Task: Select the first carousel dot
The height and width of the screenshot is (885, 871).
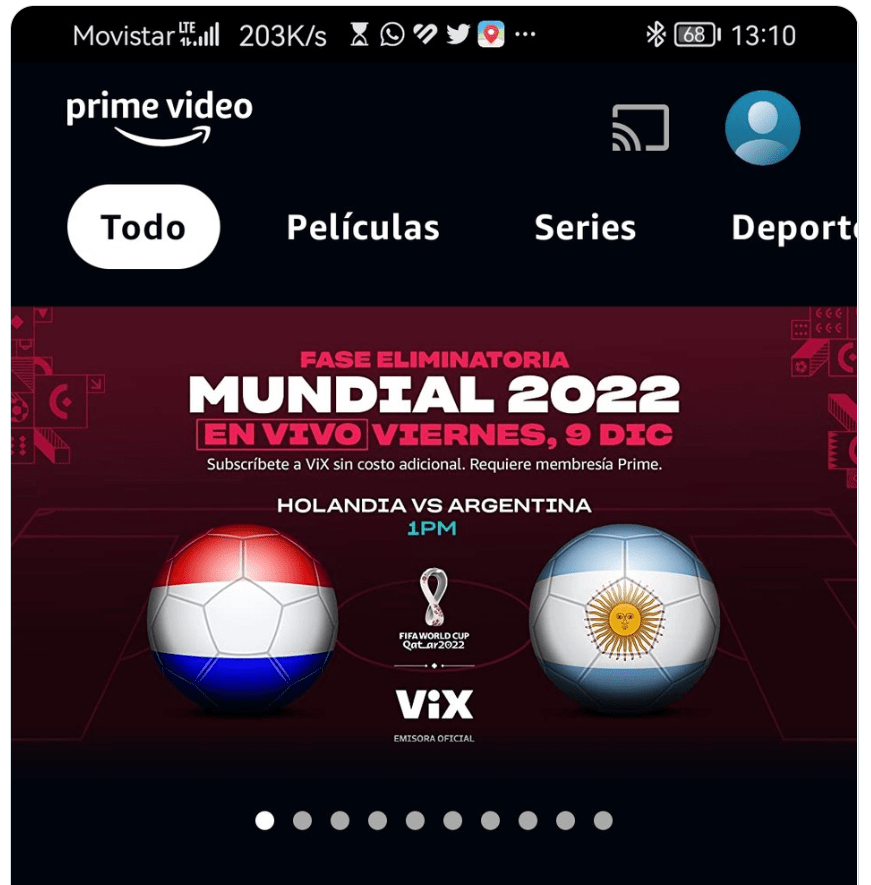Action: [264, 821]
